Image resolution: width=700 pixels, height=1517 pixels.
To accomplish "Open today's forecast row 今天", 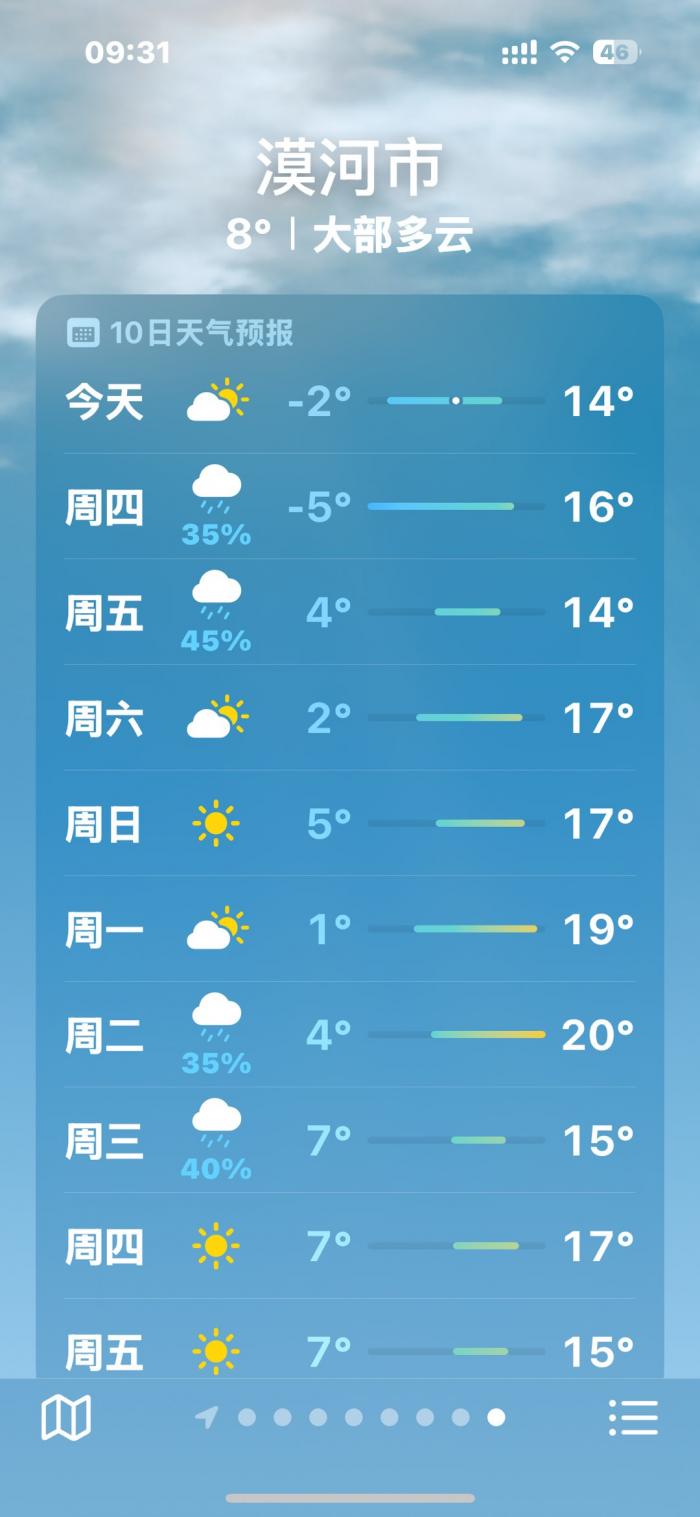I will 350,402.
